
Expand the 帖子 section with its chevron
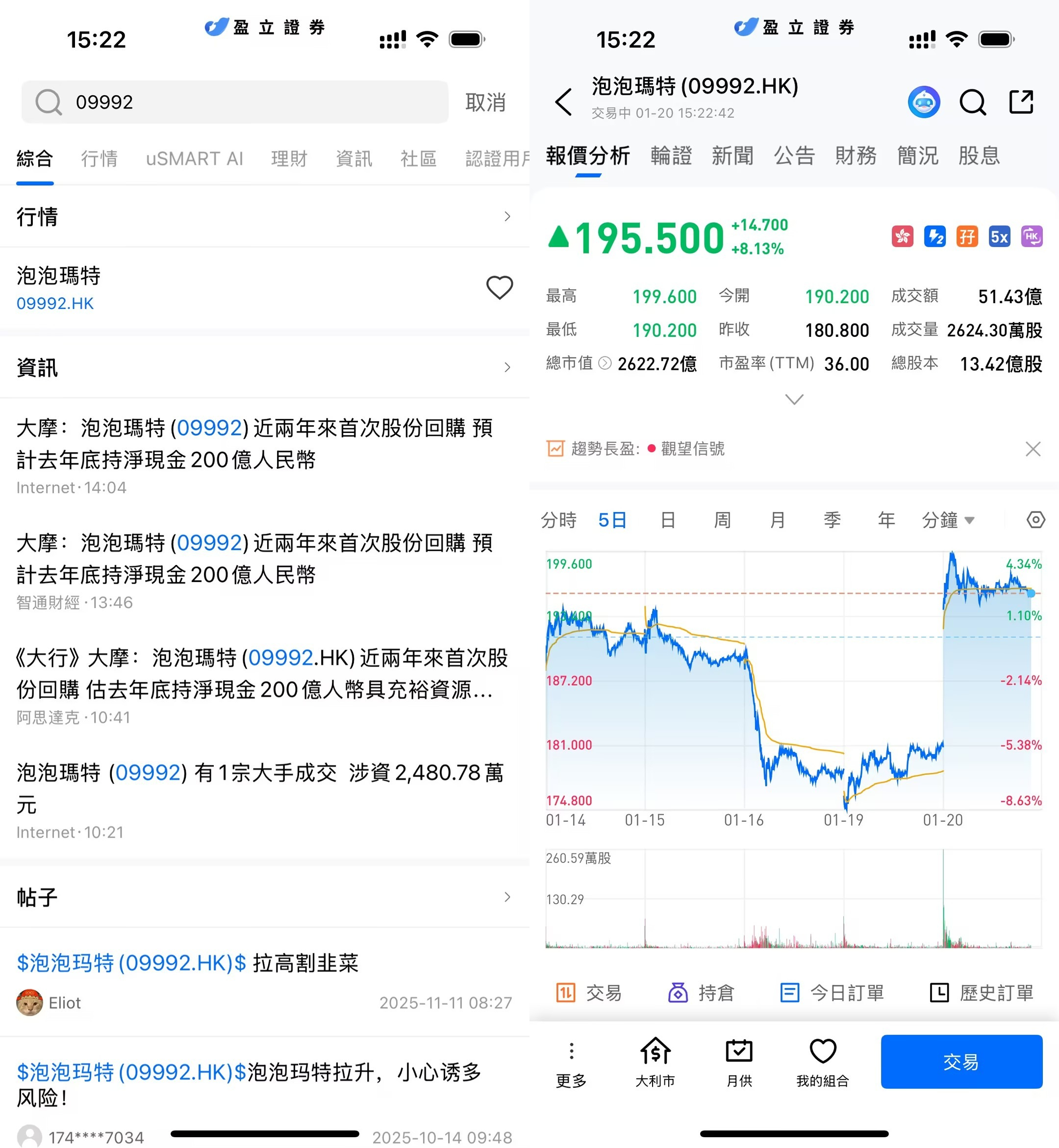506,897
